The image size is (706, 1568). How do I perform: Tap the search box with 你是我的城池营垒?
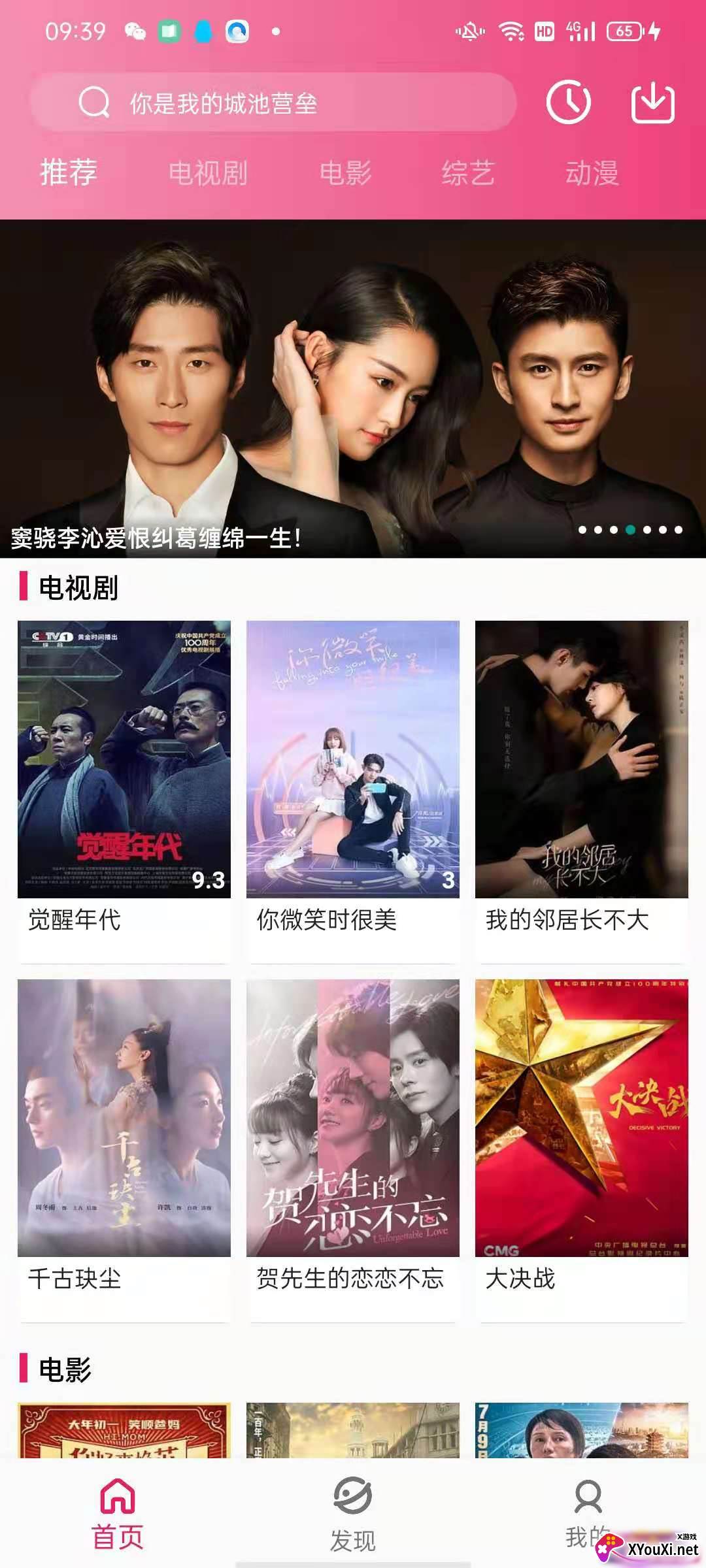pyautogui.click(x=273, y=103)
